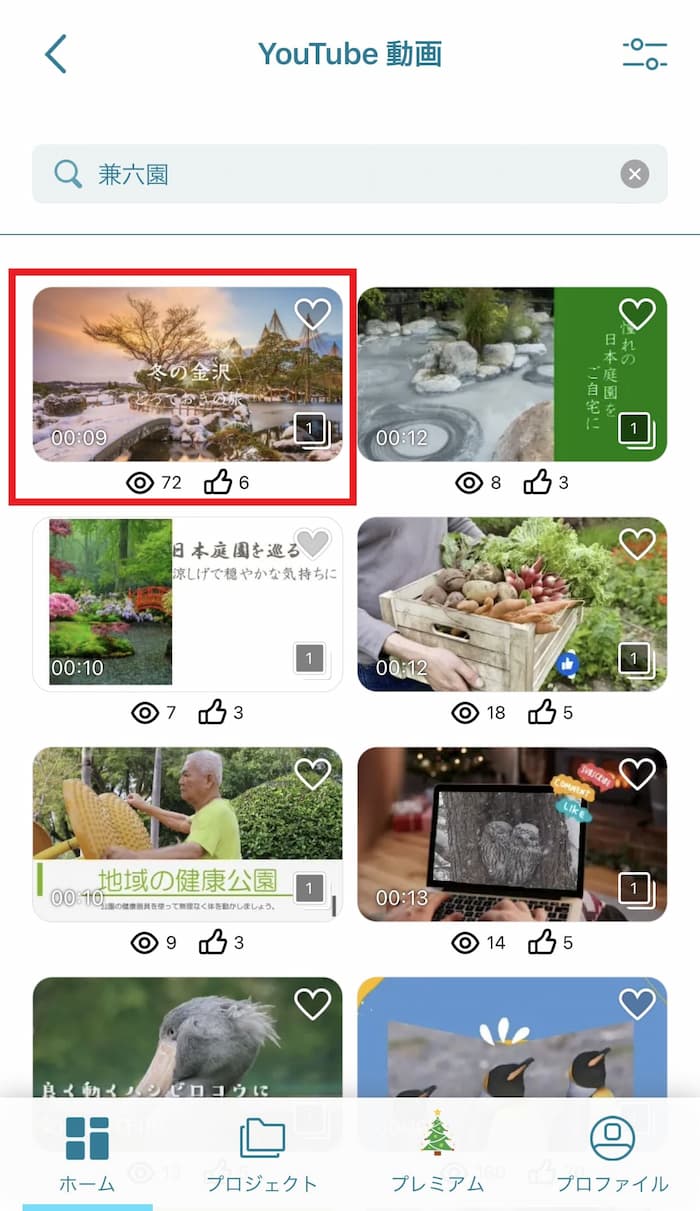Like the green Japanese garden template heart
700x1211 pixels.
(637, 314)
